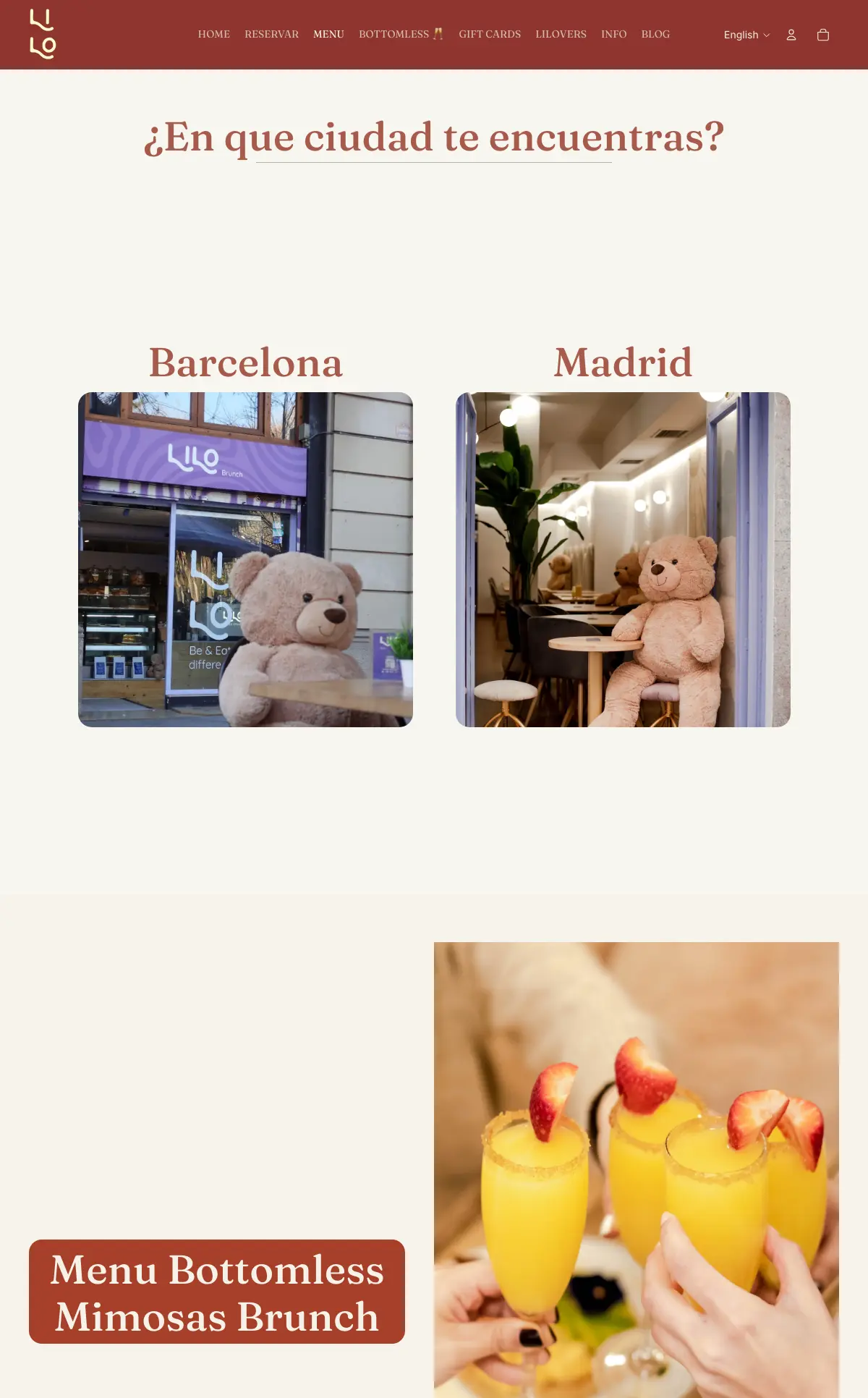The height and width of the screenshot is (1398, 868).
Task: Open the shopping bag cart
Action: (x=823, y=35)
